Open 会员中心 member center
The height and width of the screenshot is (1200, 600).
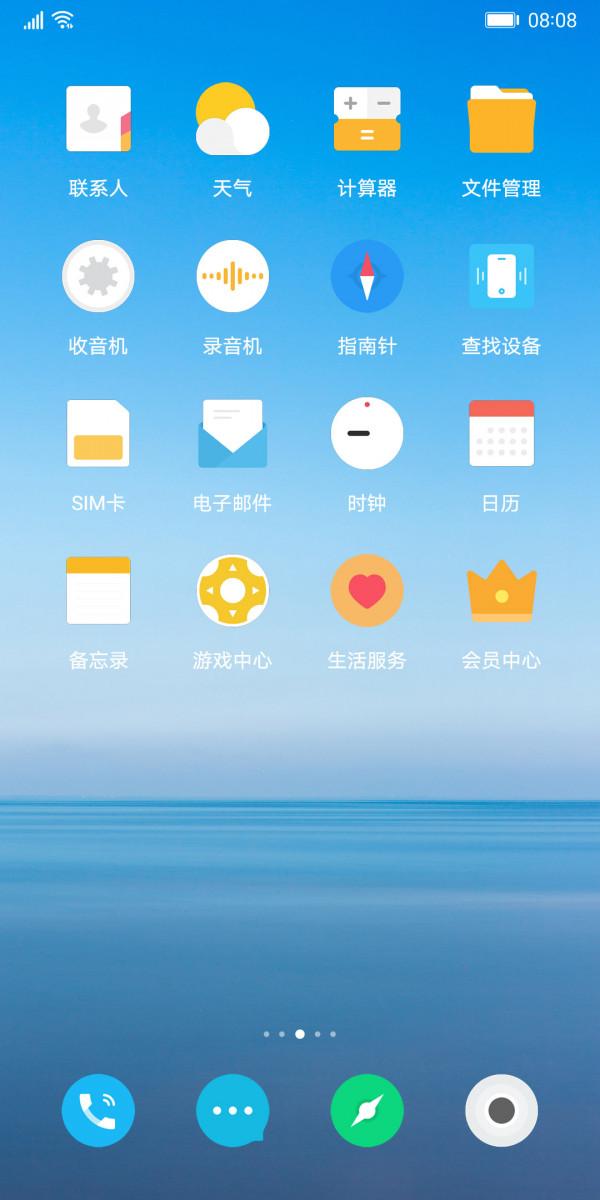(501, 591)
